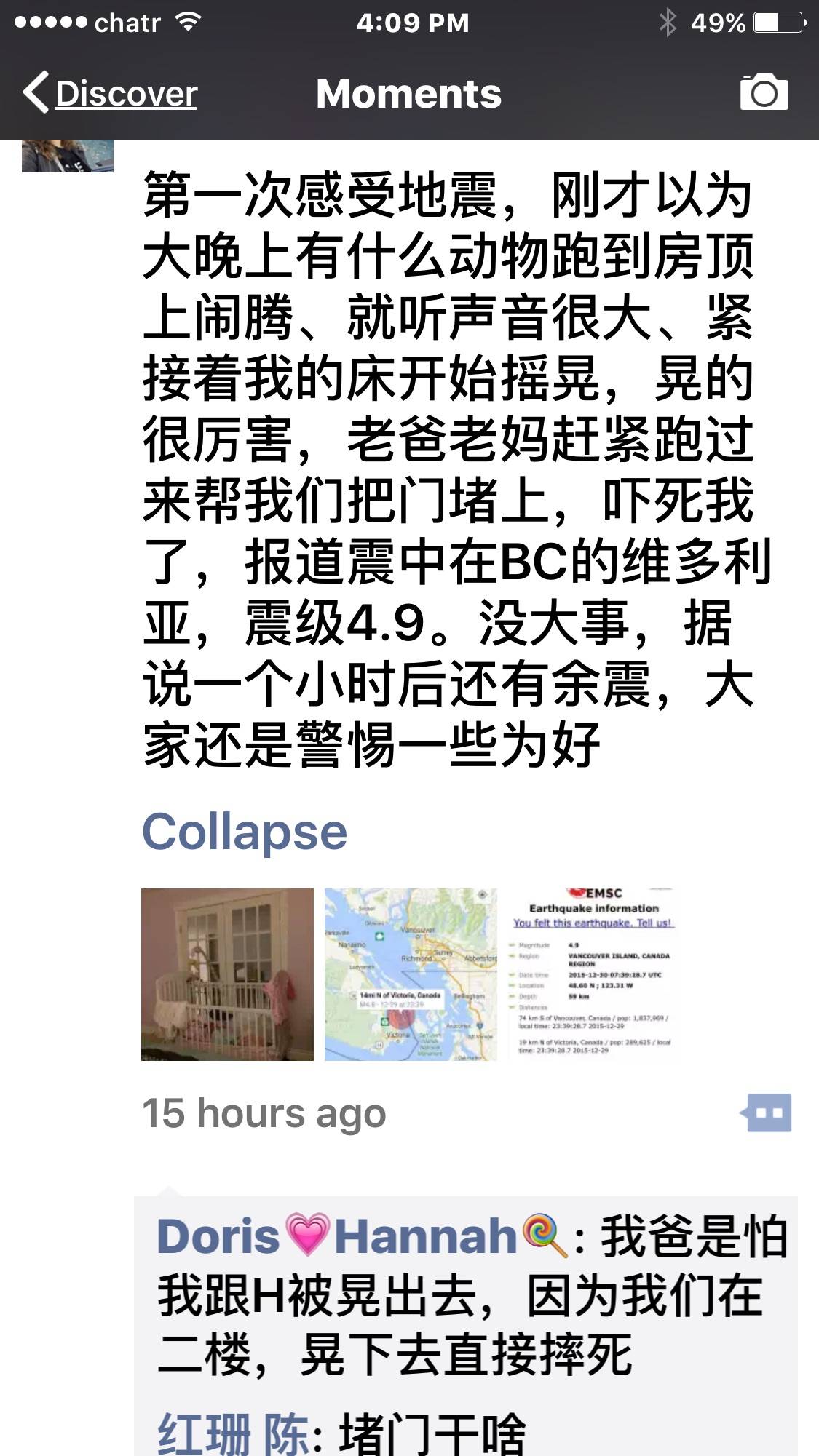Open the EMSC earthquake information image
The height and width of the screenshot is (1456, 819).
click(593, 974)
